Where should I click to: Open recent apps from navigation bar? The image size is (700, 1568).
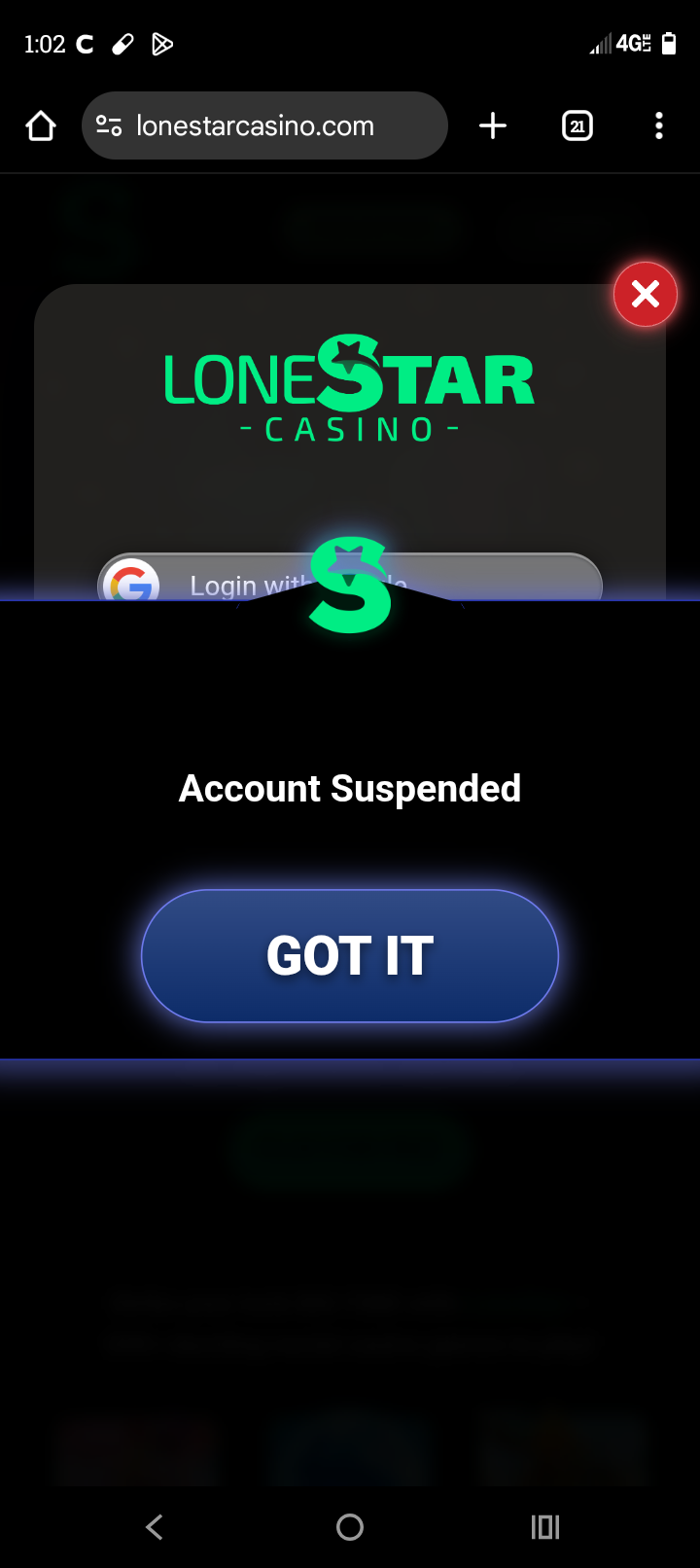pos(544,1527)
